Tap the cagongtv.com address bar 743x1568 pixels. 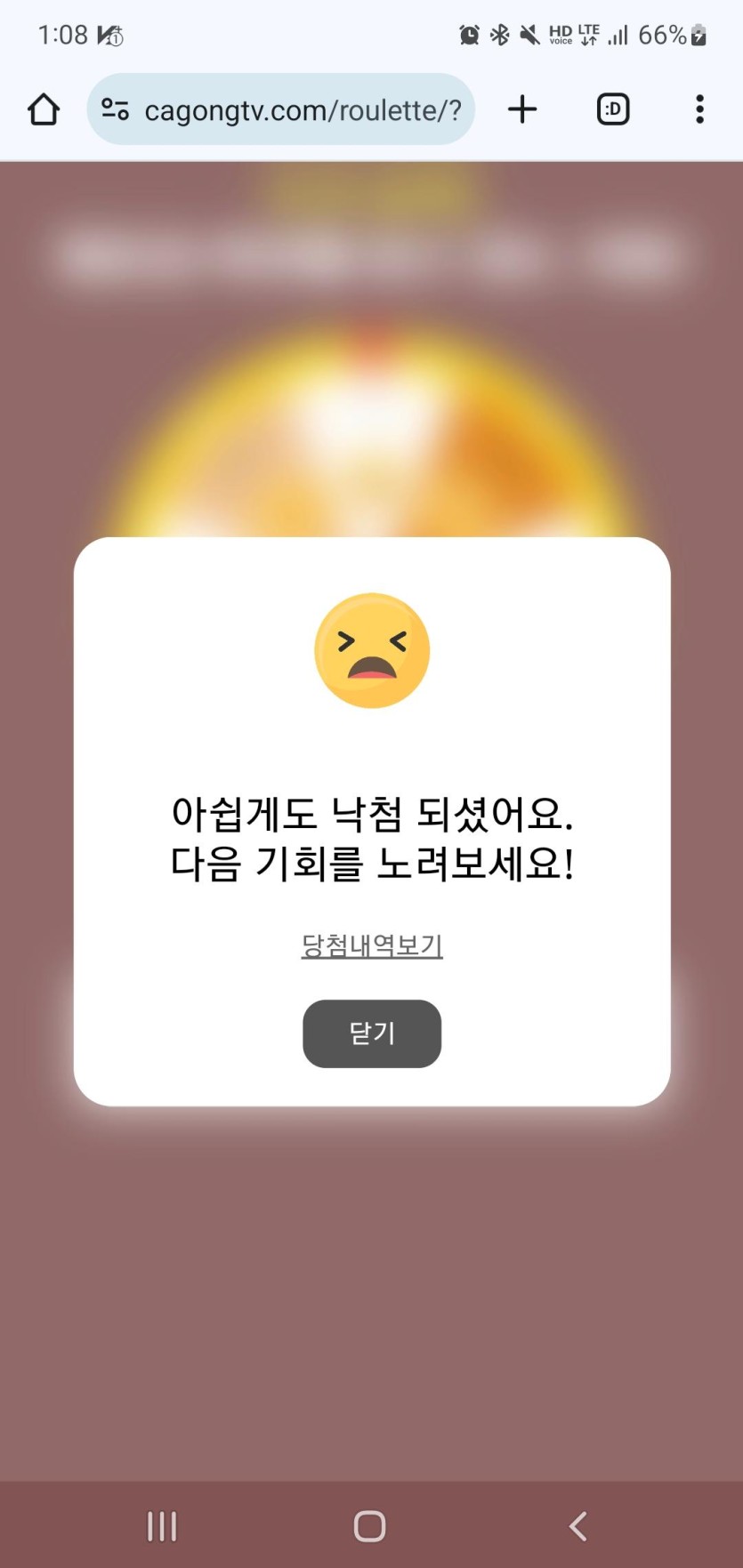(303, 110)
